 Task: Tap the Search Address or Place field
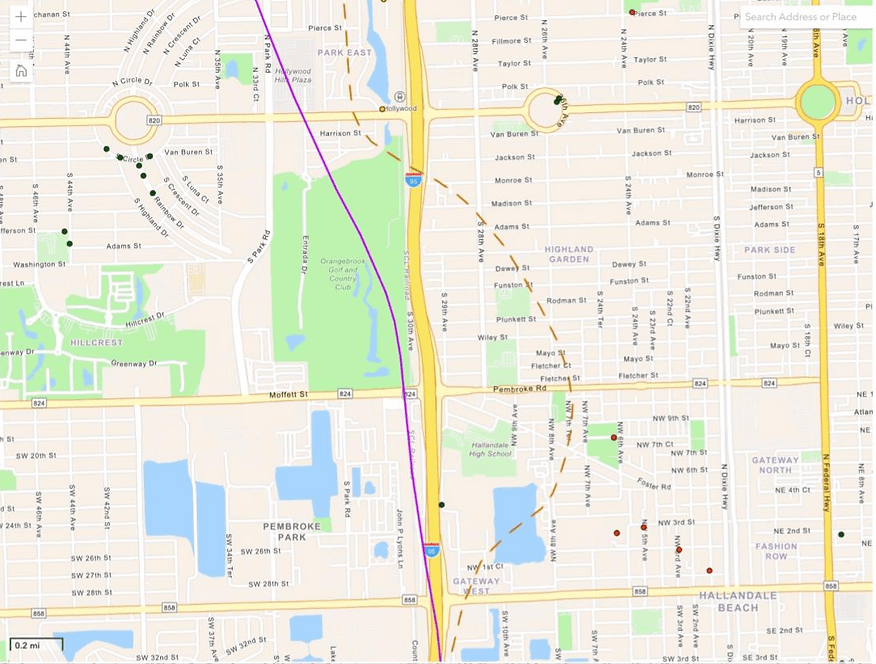click(805, 17)
